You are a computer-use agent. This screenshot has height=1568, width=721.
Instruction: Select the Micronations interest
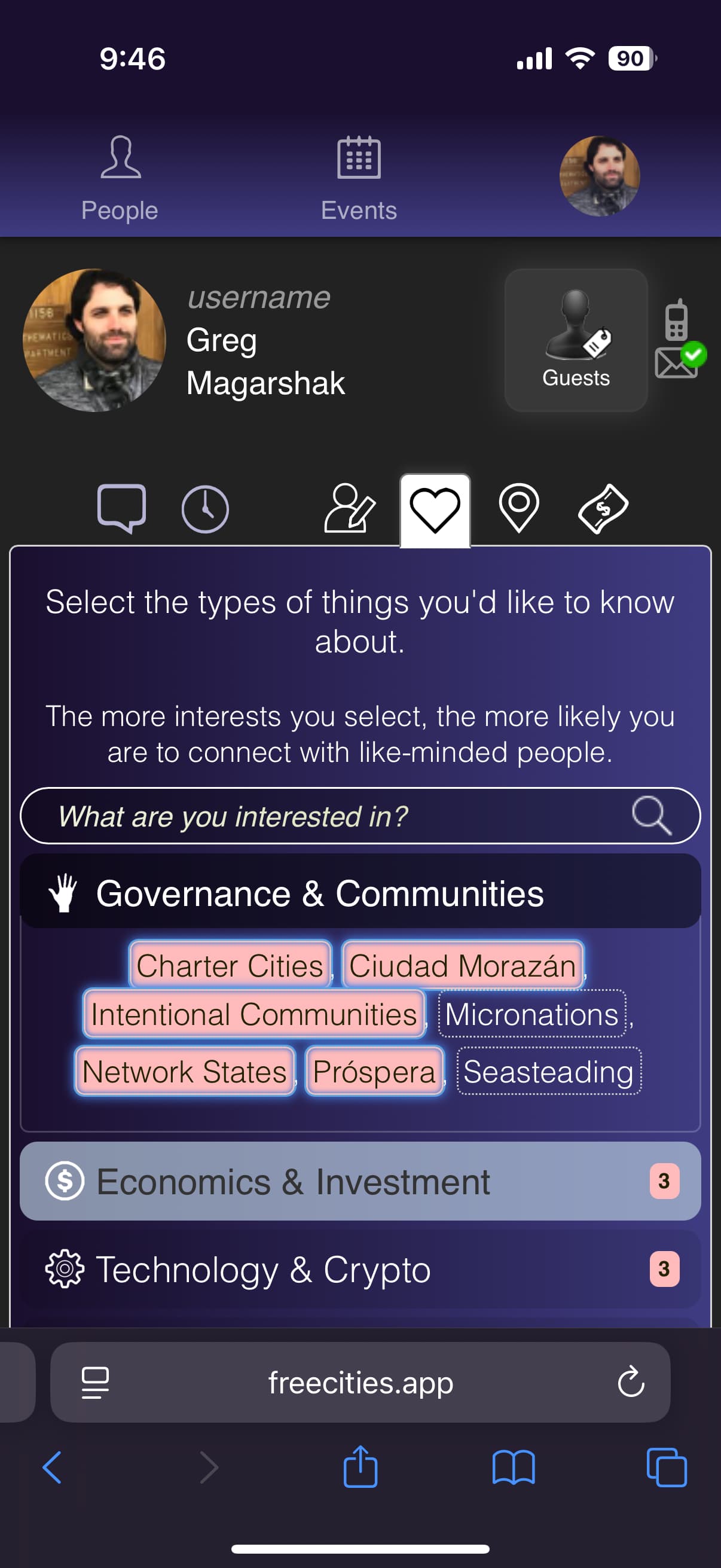(x=531, y=1014)
